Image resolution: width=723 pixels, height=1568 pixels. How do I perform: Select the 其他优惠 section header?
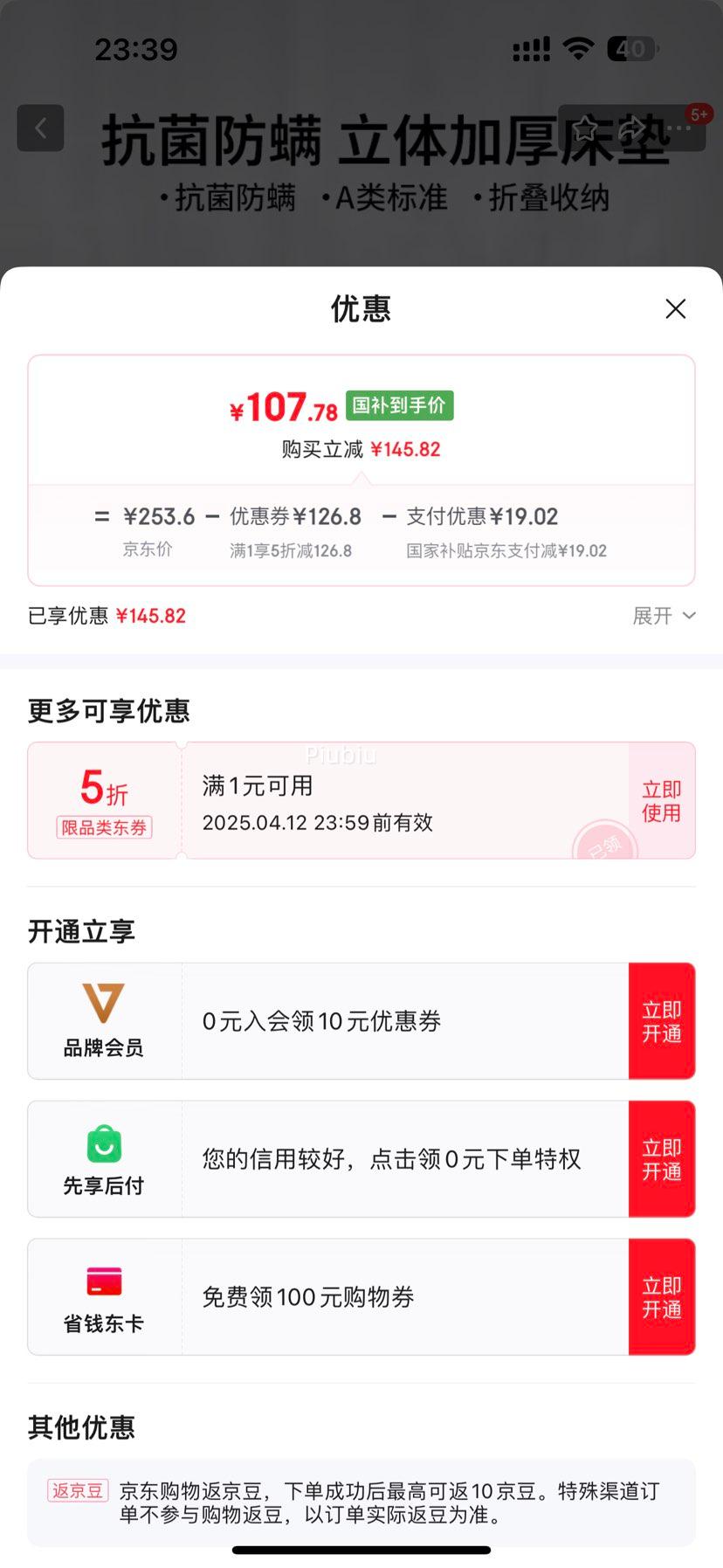(81, 1426)
